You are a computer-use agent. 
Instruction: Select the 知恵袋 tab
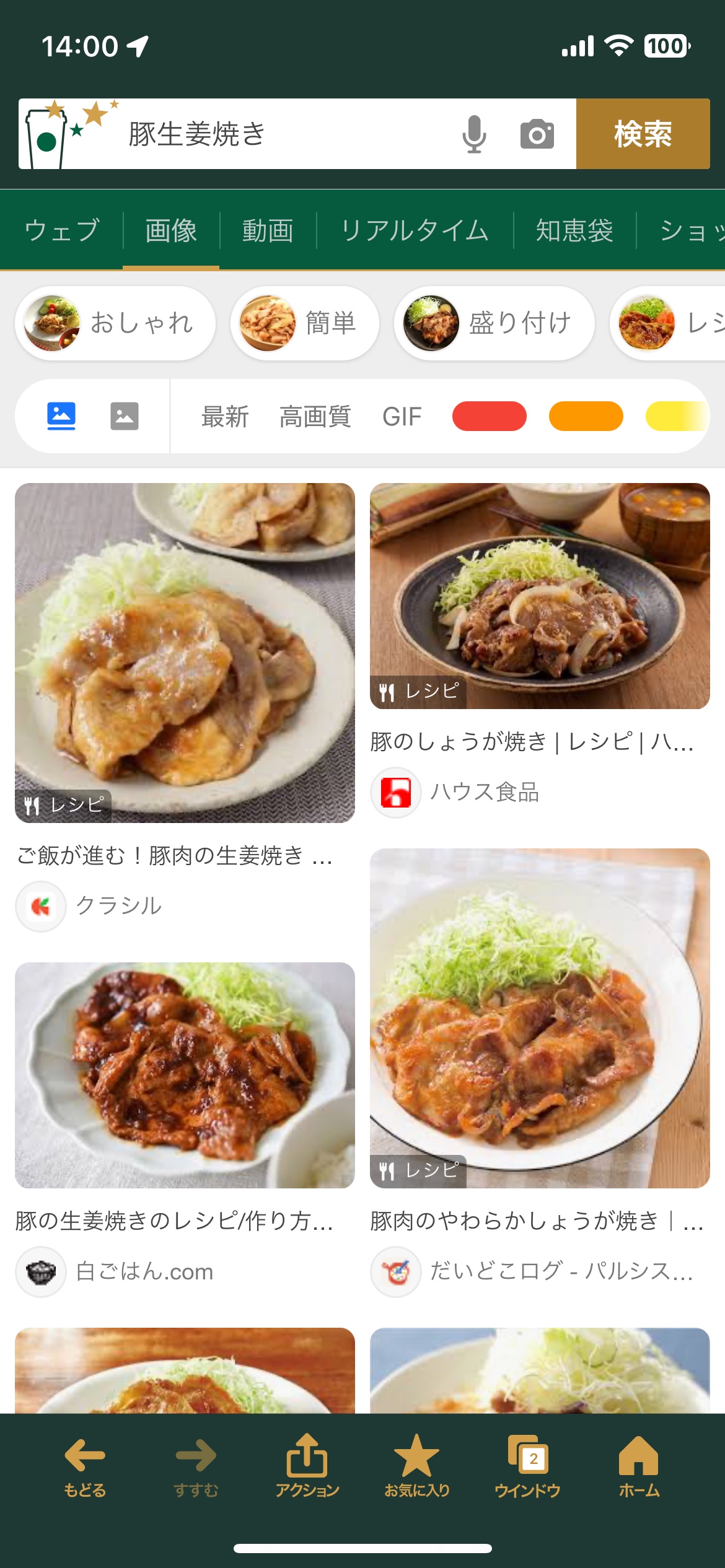point(574,230)
